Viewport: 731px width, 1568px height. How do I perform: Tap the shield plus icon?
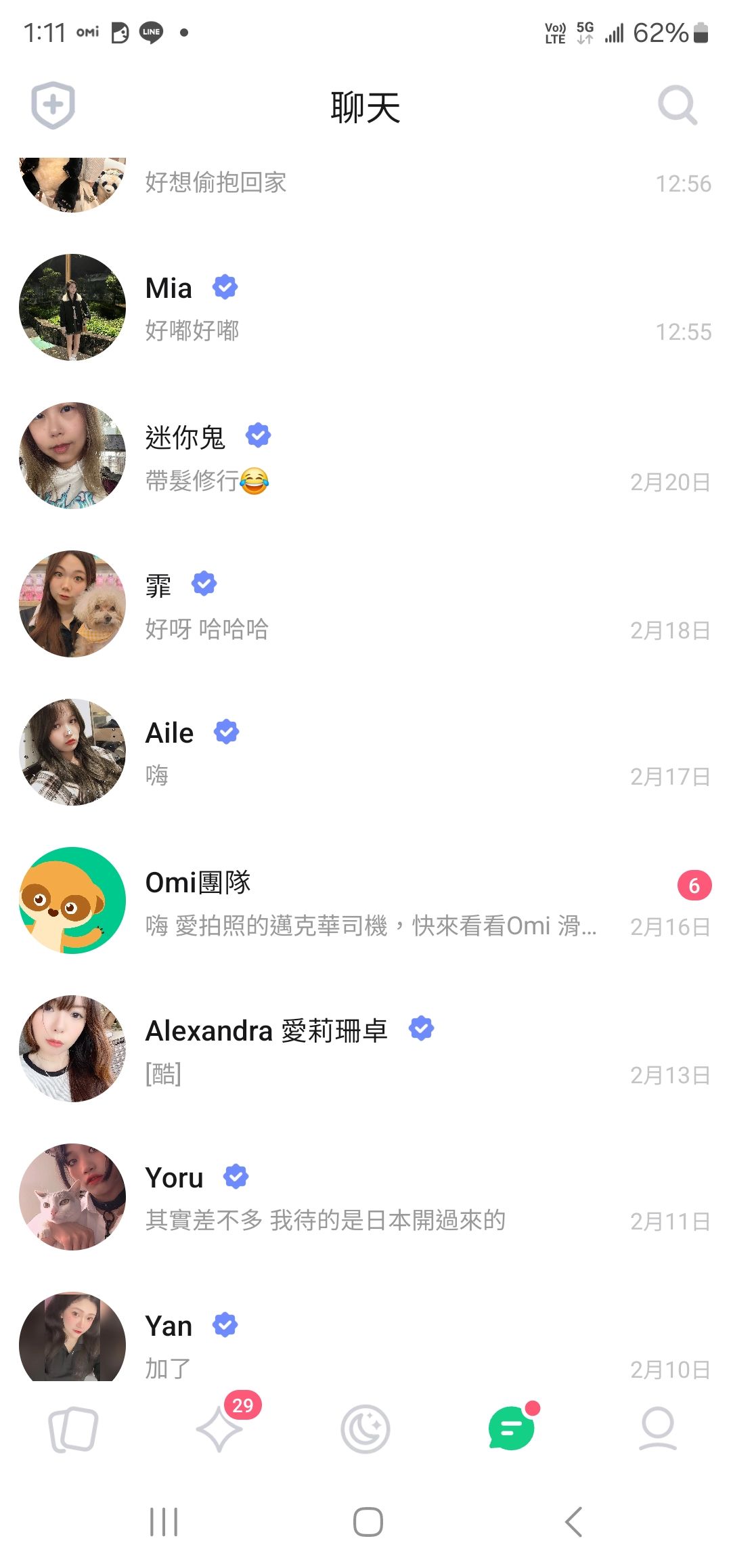point(53,106)
